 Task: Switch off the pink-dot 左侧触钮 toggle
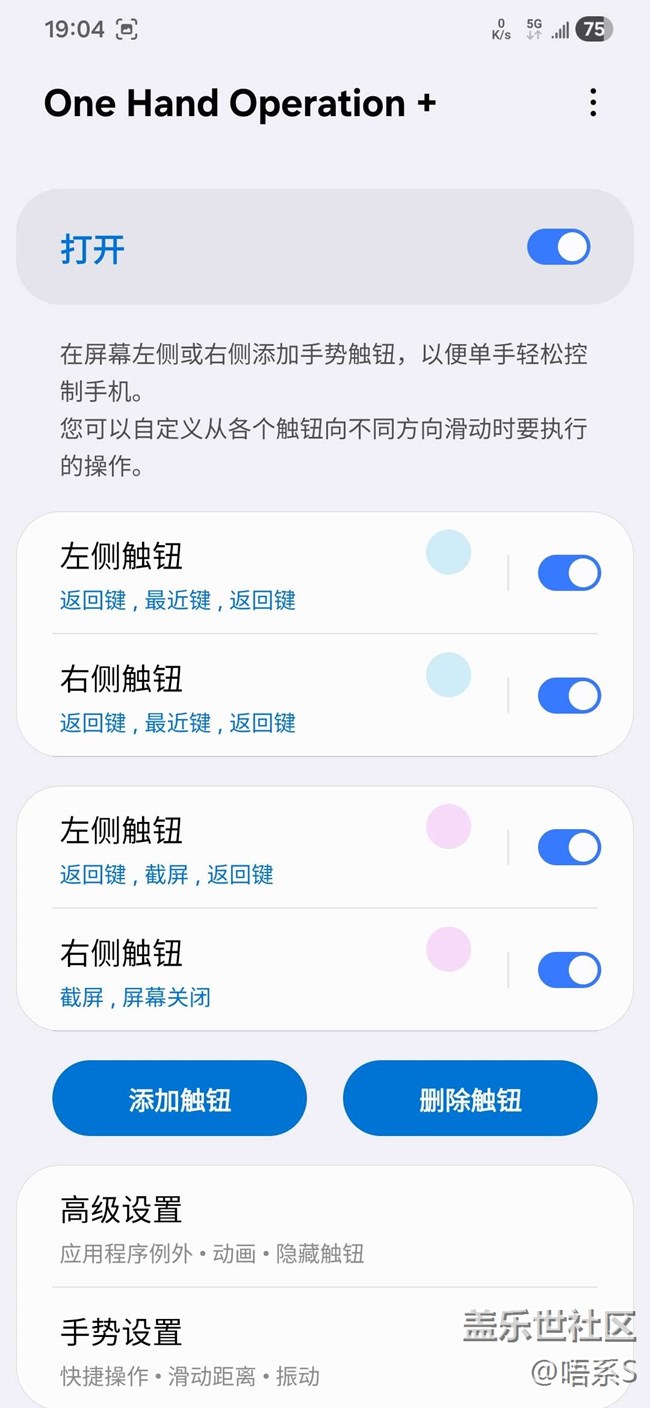pyautogui.click(x=568, y=848)
